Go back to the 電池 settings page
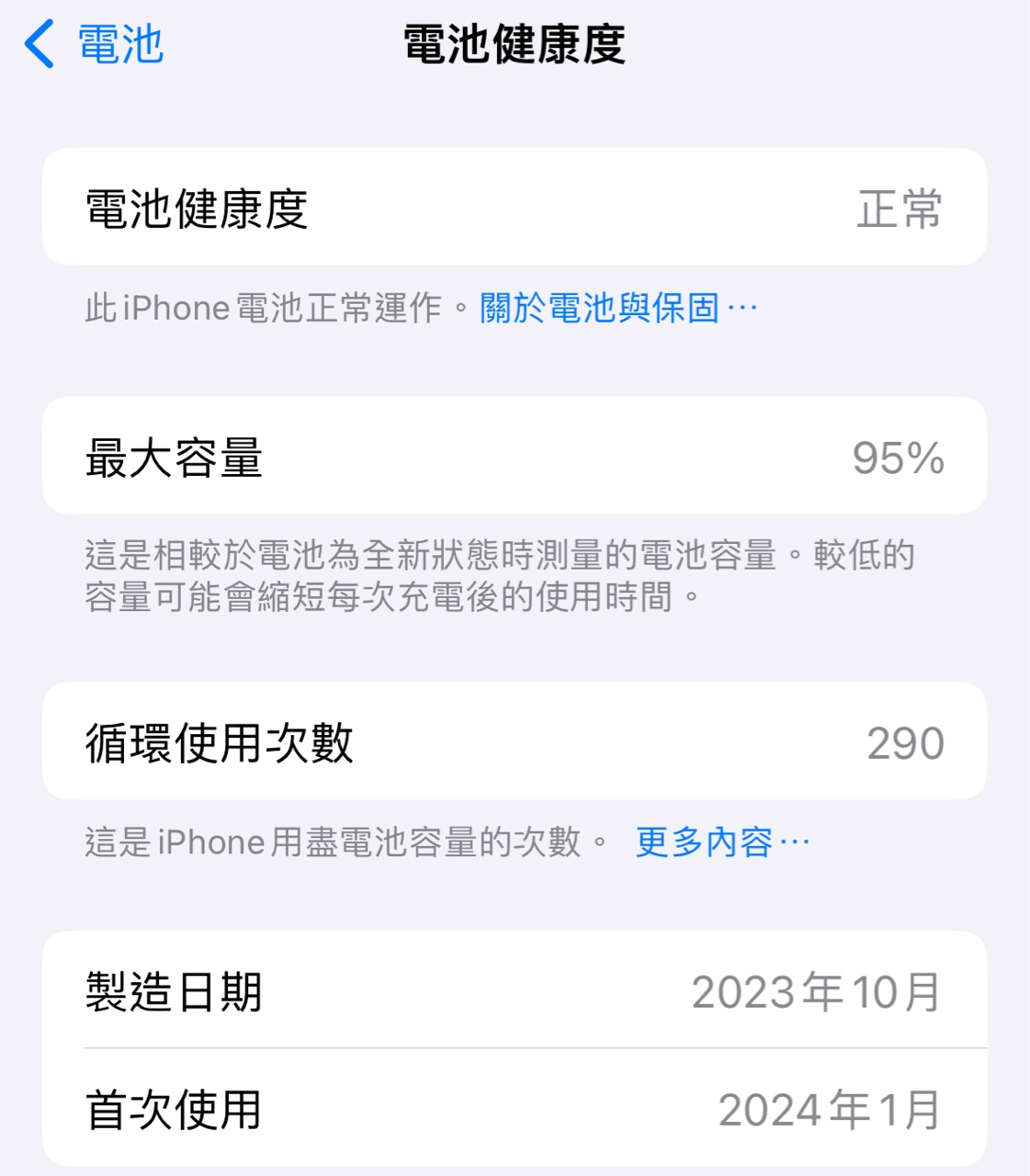The height and width of the screenshot is (1176, 1030). pyautogui.click(x=95, y=44)
